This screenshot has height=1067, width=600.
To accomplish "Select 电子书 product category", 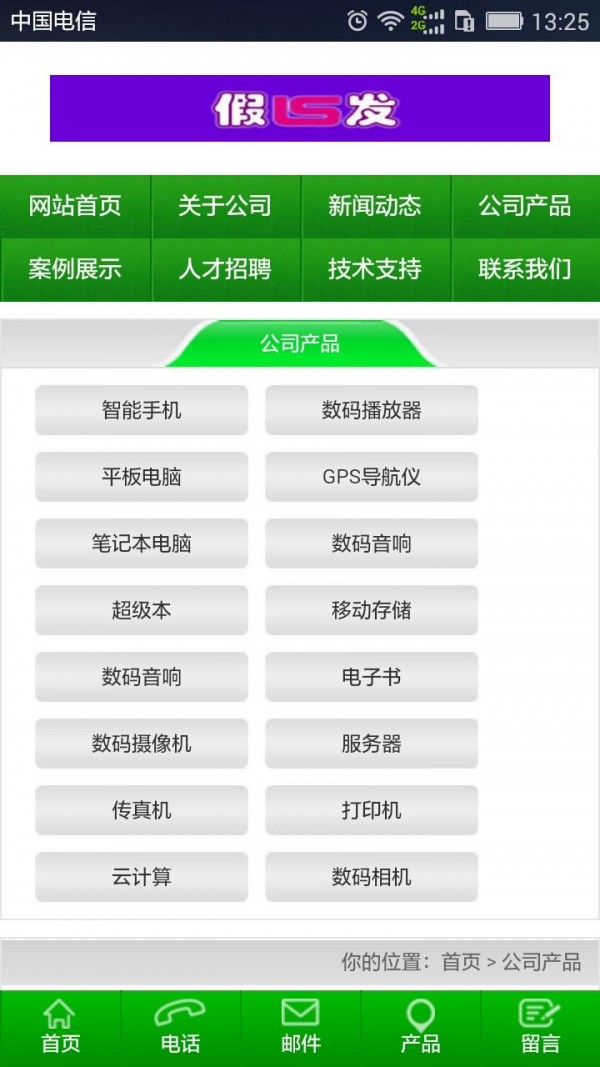I will click(371, 677).
